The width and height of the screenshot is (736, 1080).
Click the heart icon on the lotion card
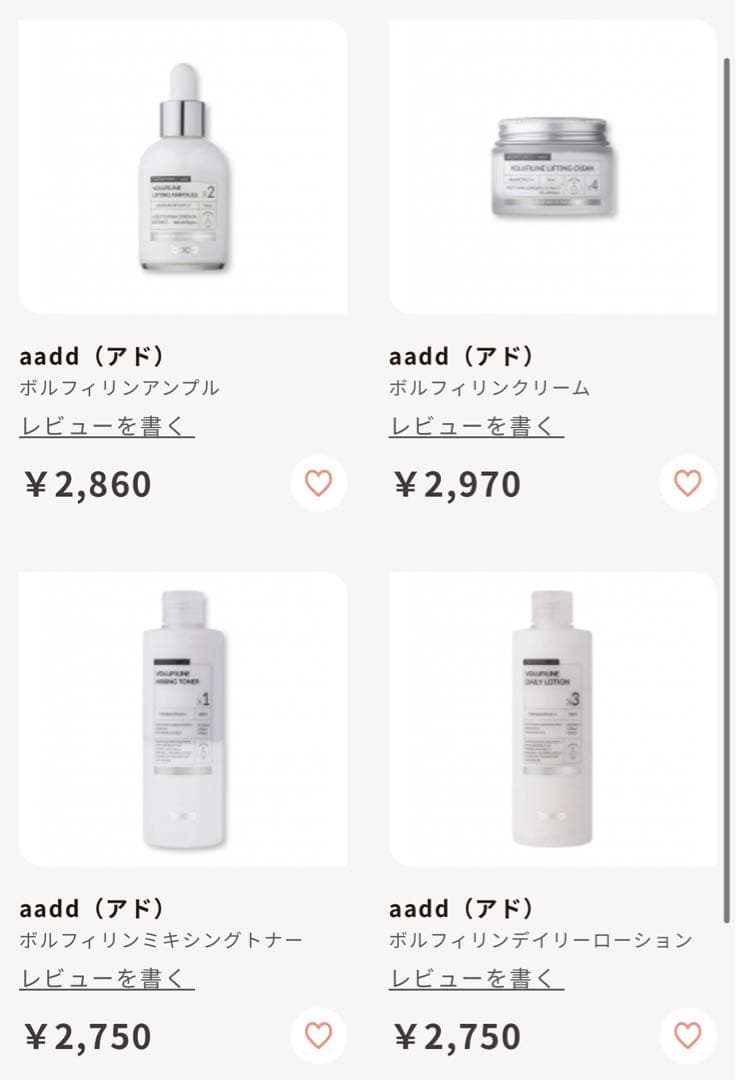(686, 1036)
